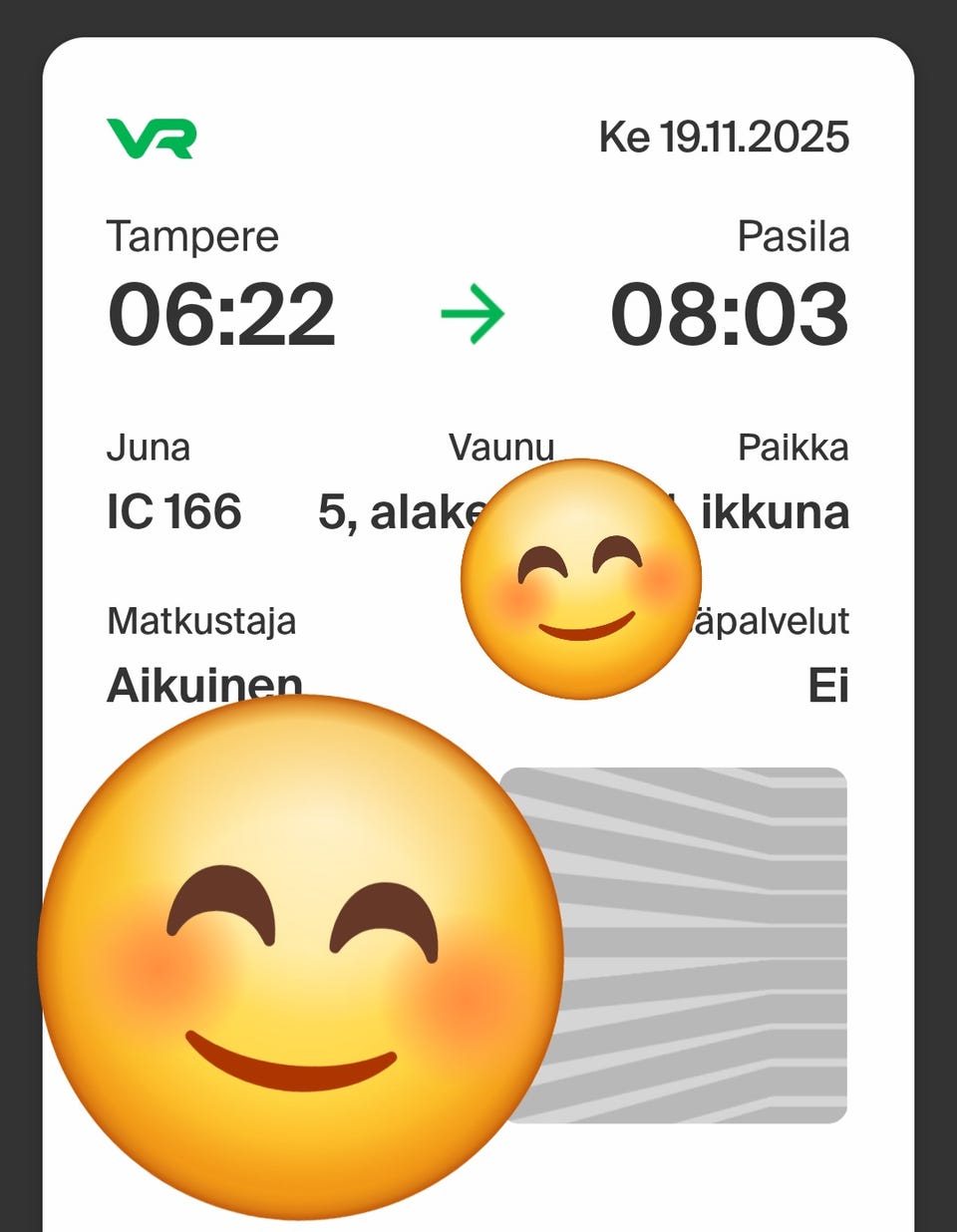Viewport: 957px width, 1232px height.
Task: Select the Vaunu label
Action: pos(500,446)
